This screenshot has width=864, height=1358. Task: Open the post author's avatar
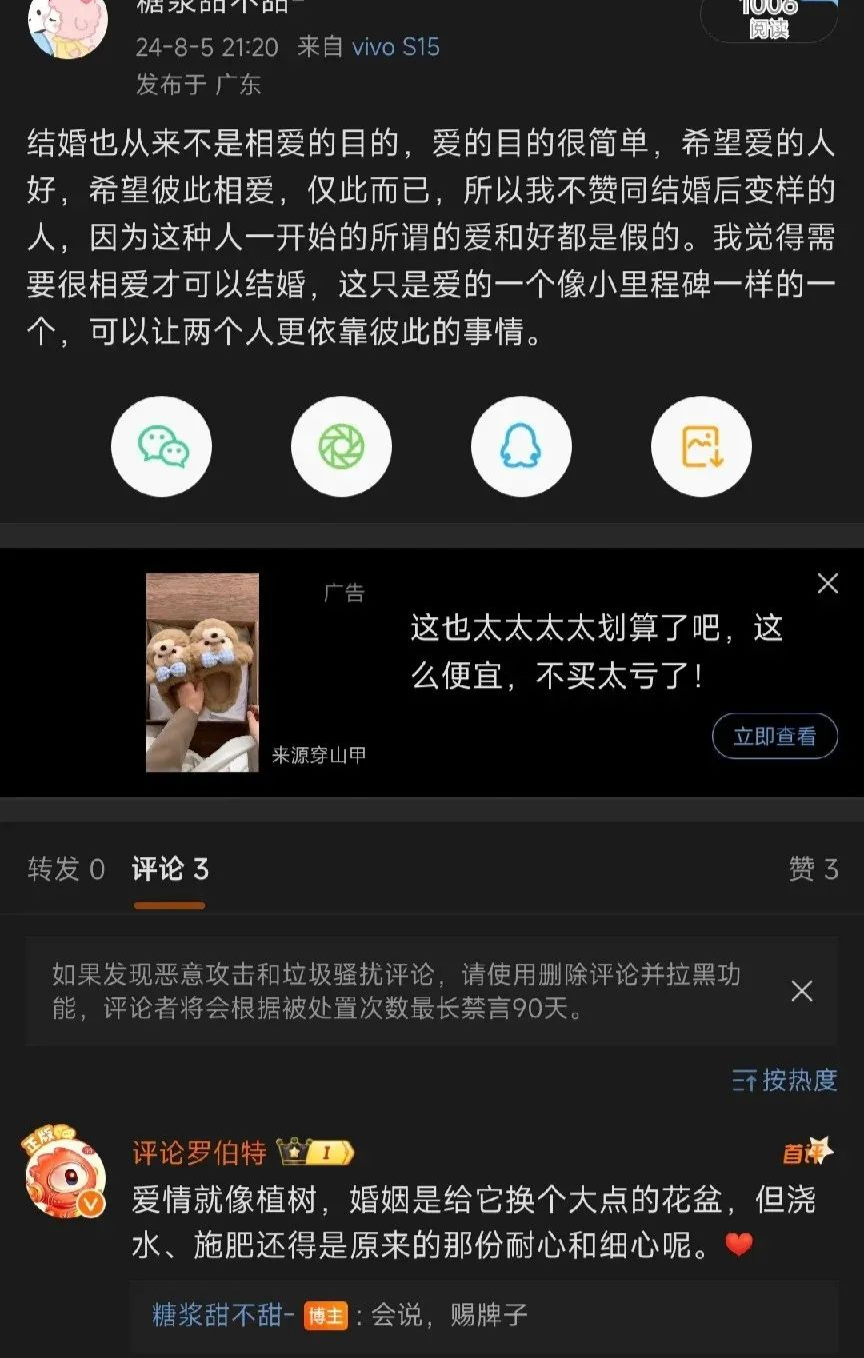(66, 28)
